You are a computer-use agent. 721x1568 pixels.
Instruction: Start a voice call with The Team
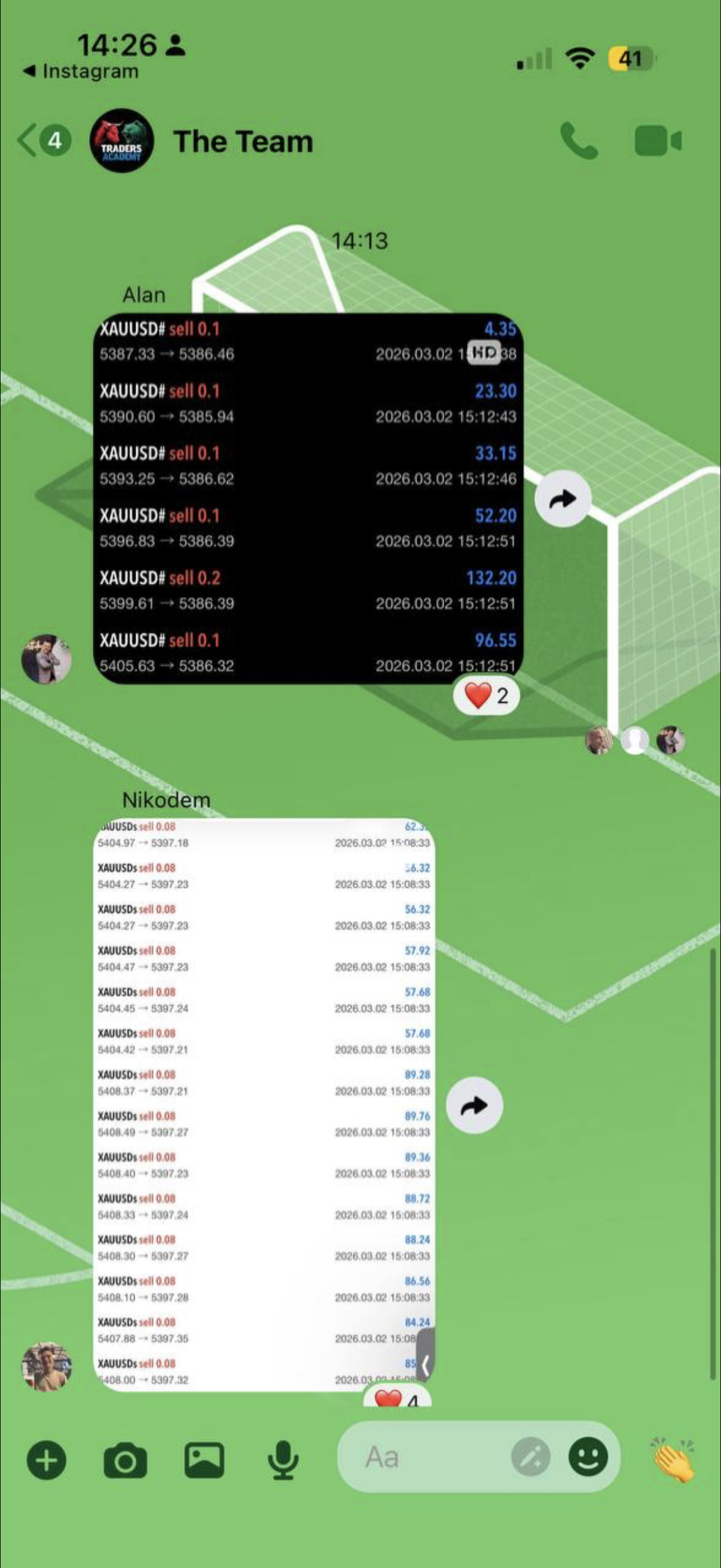click(x=578, y=141)
